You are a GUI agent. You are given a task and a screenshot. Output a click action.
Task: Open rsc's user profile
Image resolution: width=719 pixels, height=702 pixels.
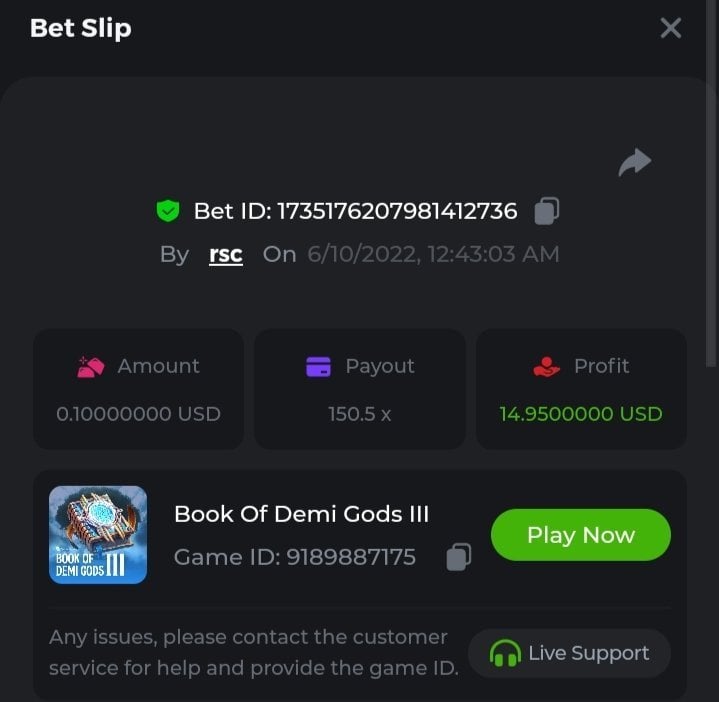pos(225,254)
